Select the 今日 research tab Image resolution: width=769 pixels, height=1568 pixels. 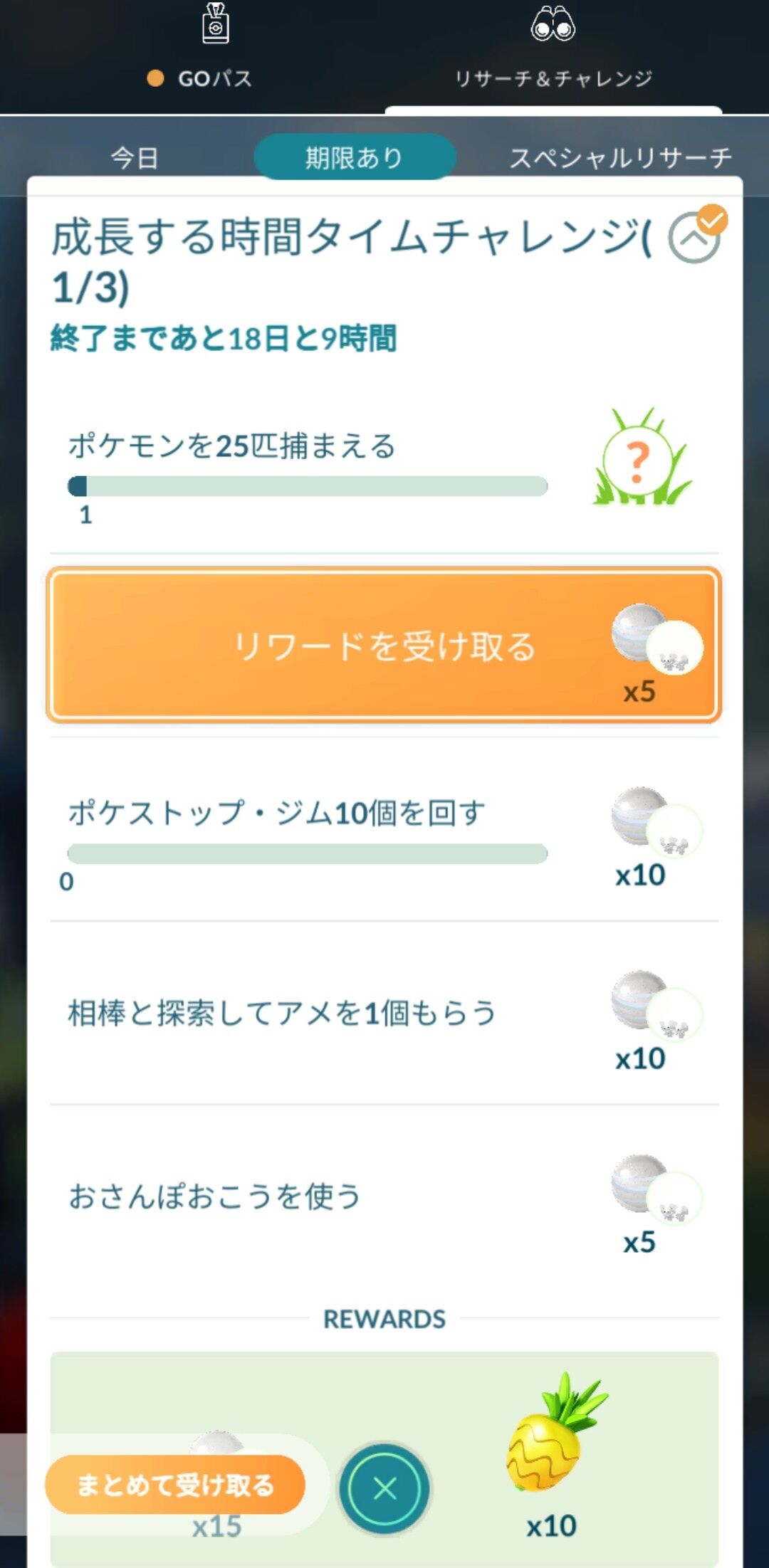pyautogui.click(x=135, y=157)
